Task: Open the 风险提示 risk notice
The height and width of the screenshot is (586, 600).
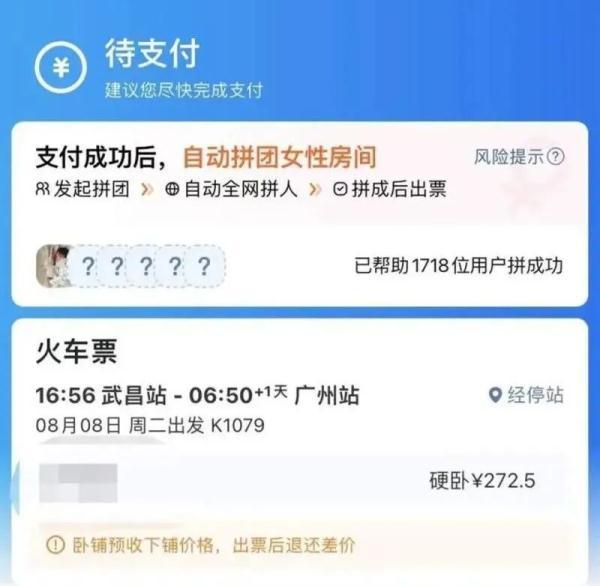Action: pyautogui.click(x=518, y=157)
